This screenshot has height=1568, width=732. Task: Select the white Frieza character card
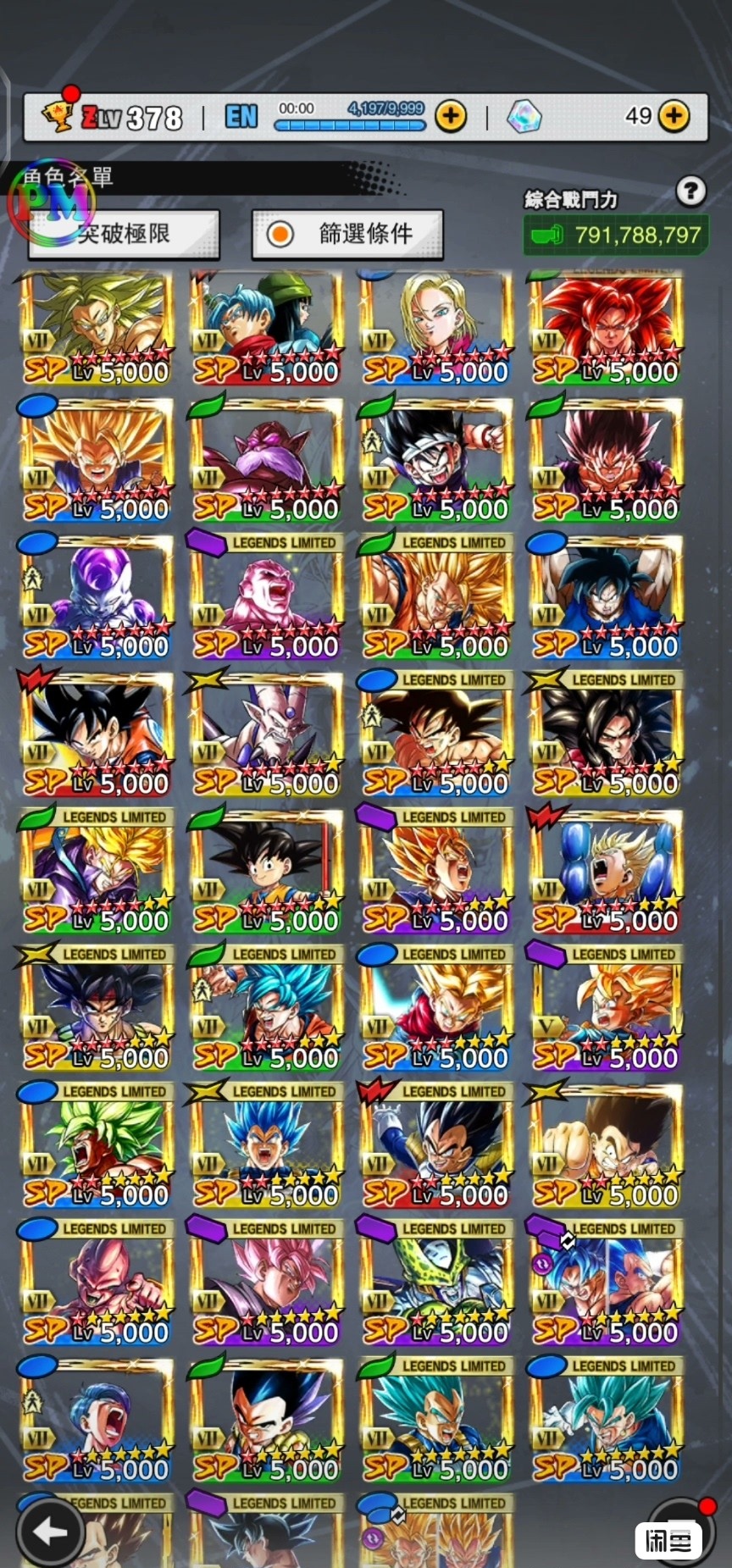97,597
